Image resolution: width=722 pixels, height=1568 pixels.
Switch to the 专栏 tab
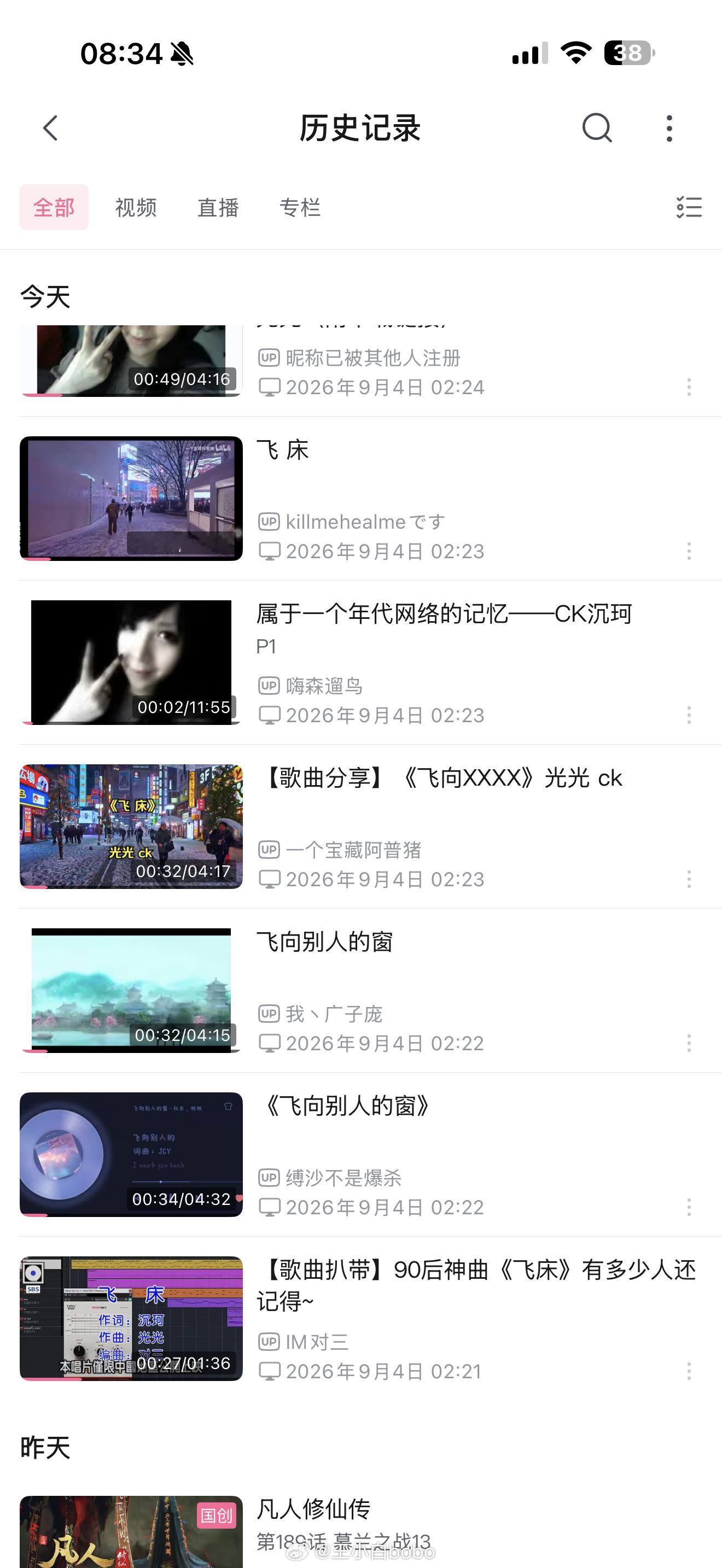pos(300,208)
